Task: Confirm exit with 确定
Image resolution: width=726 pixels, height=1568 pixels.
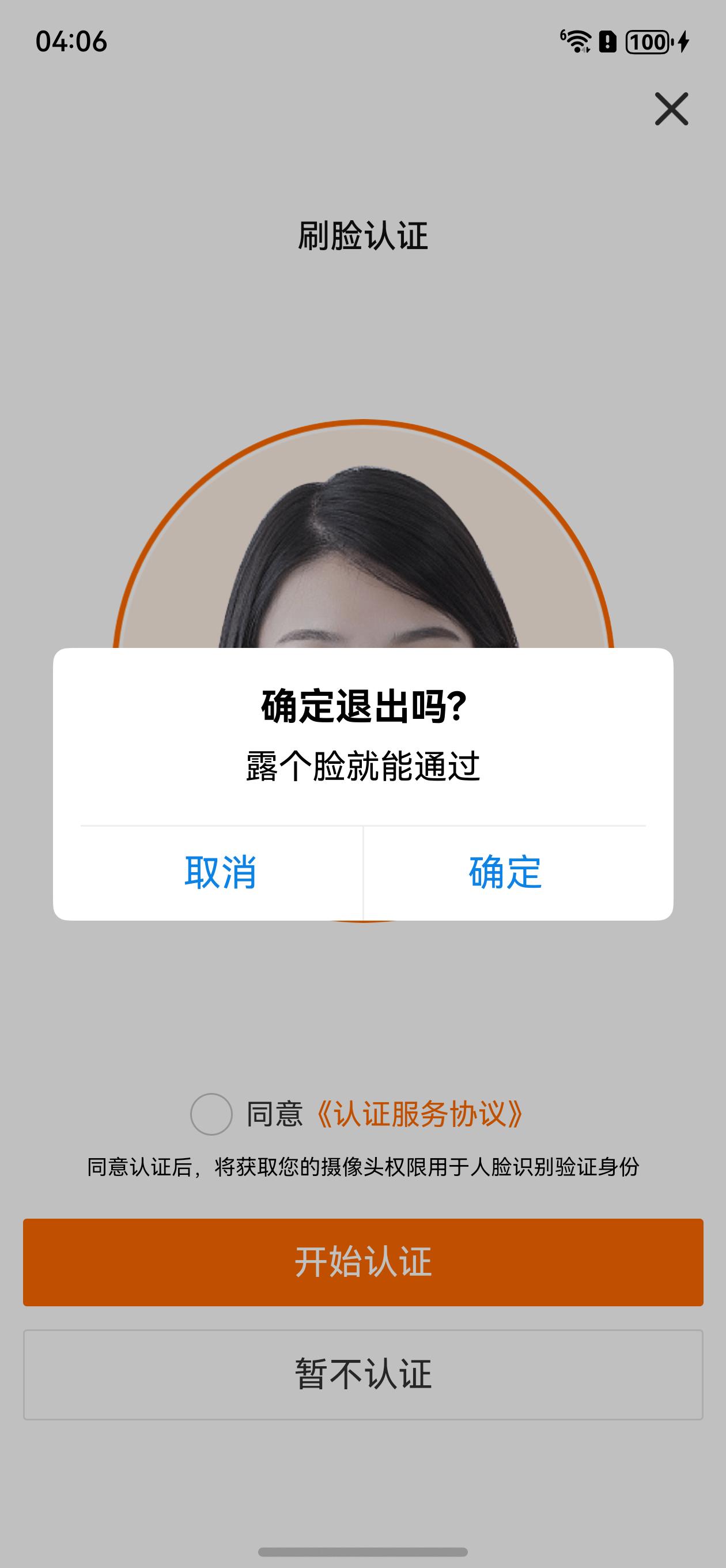Action: (x=505, y=872)
